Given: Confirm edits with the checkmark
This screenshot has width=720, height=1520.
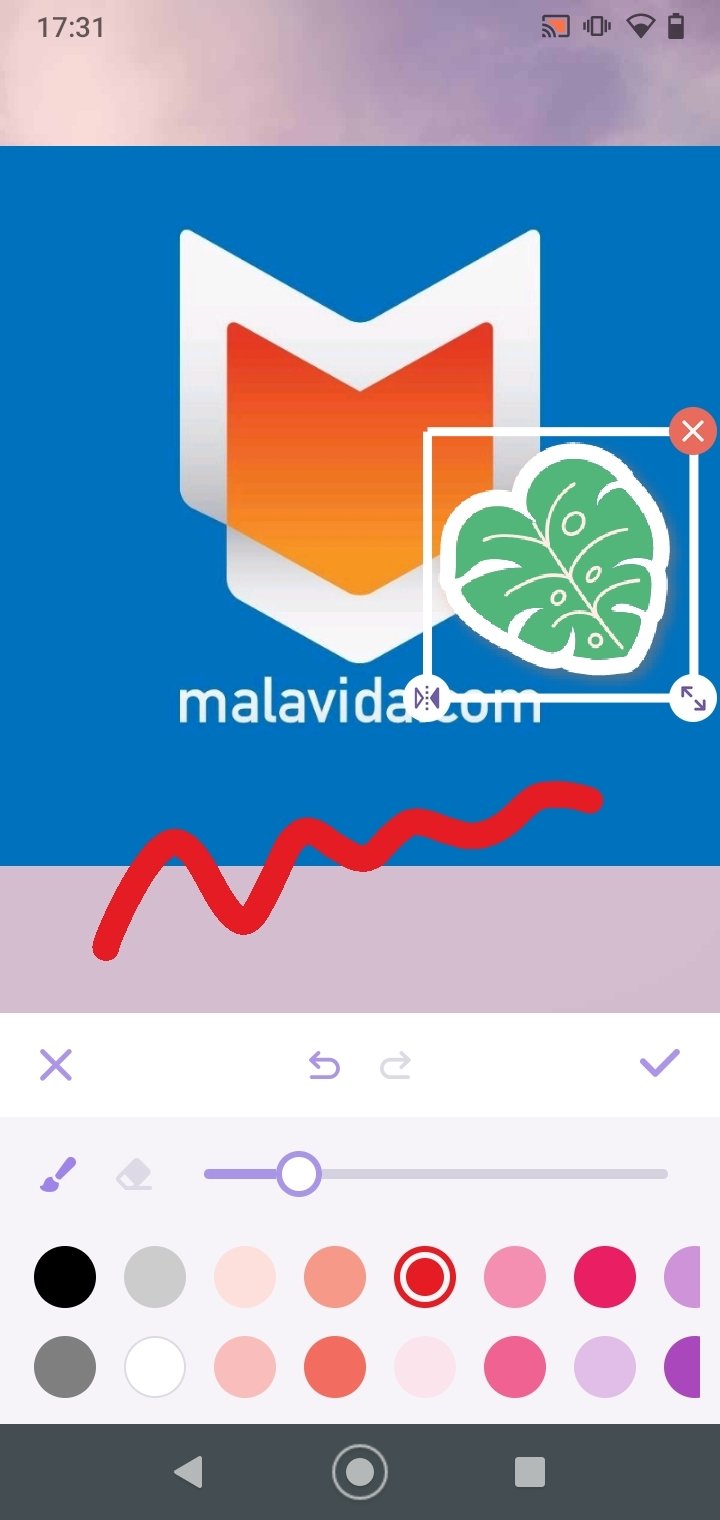Looking at the screenshot, I should tap(659, 1063).
